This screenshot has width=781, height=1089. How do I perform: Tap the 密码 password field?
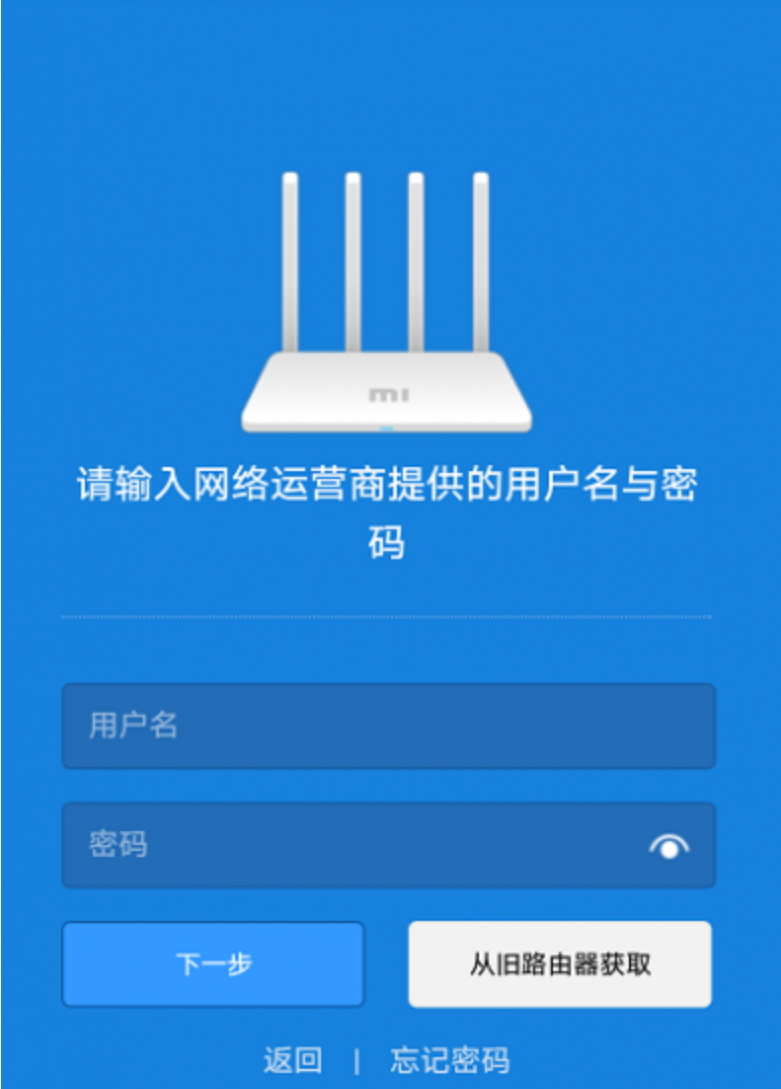point(350,846)
